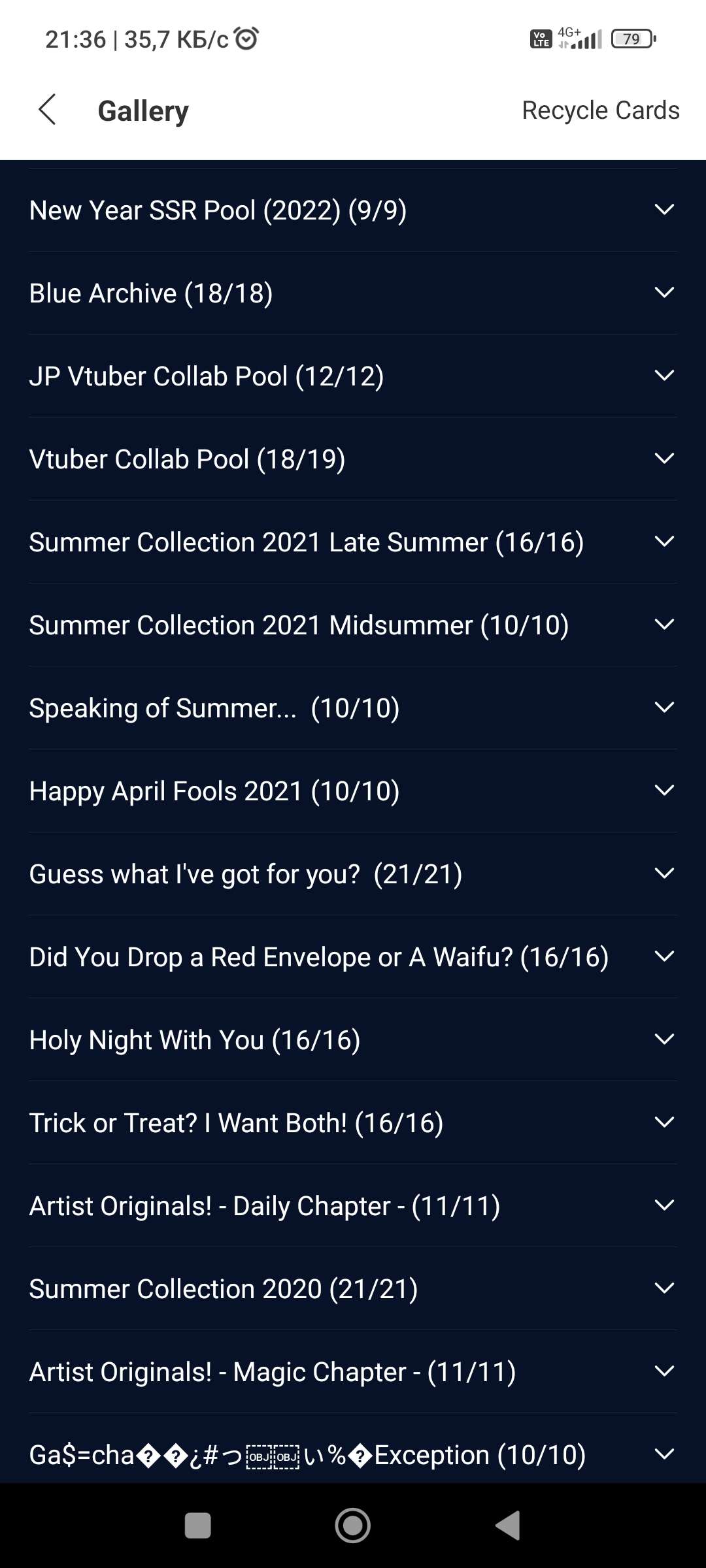
Task: Expand Did You Drop a Red Envelope
Action: 664,956
